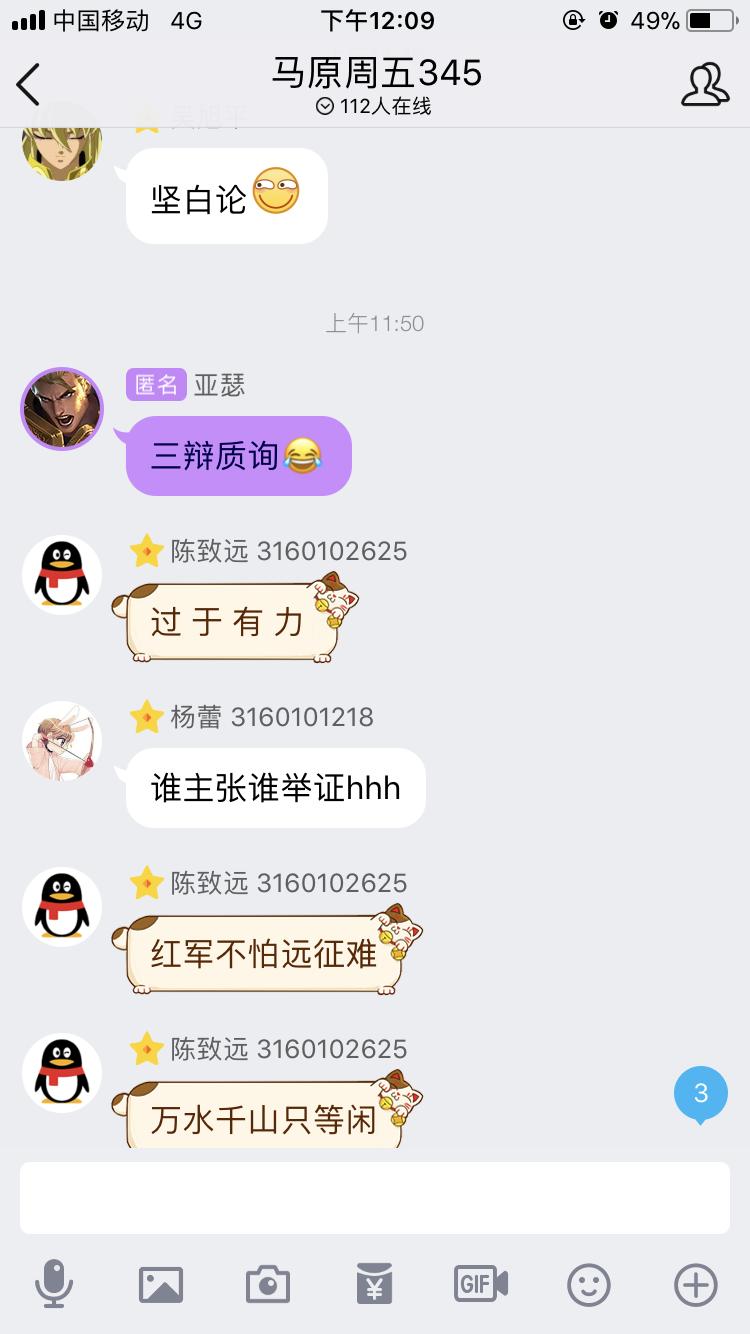The height and width of the screenshot is (1334, 750).
Task: Open the QQ wallet payment icon
Action: pyautogui.click(x=375, y=1285)
